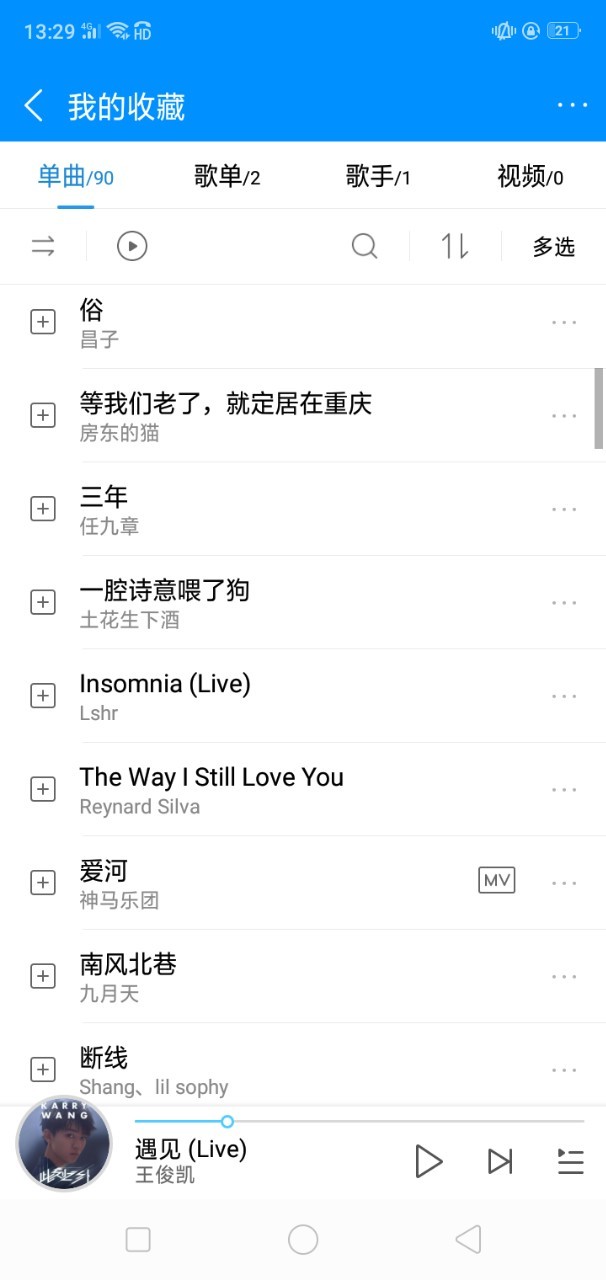Switch to the 歌单 tab
The height and width of the screenshot is (1280, 606).
point(227,178)
